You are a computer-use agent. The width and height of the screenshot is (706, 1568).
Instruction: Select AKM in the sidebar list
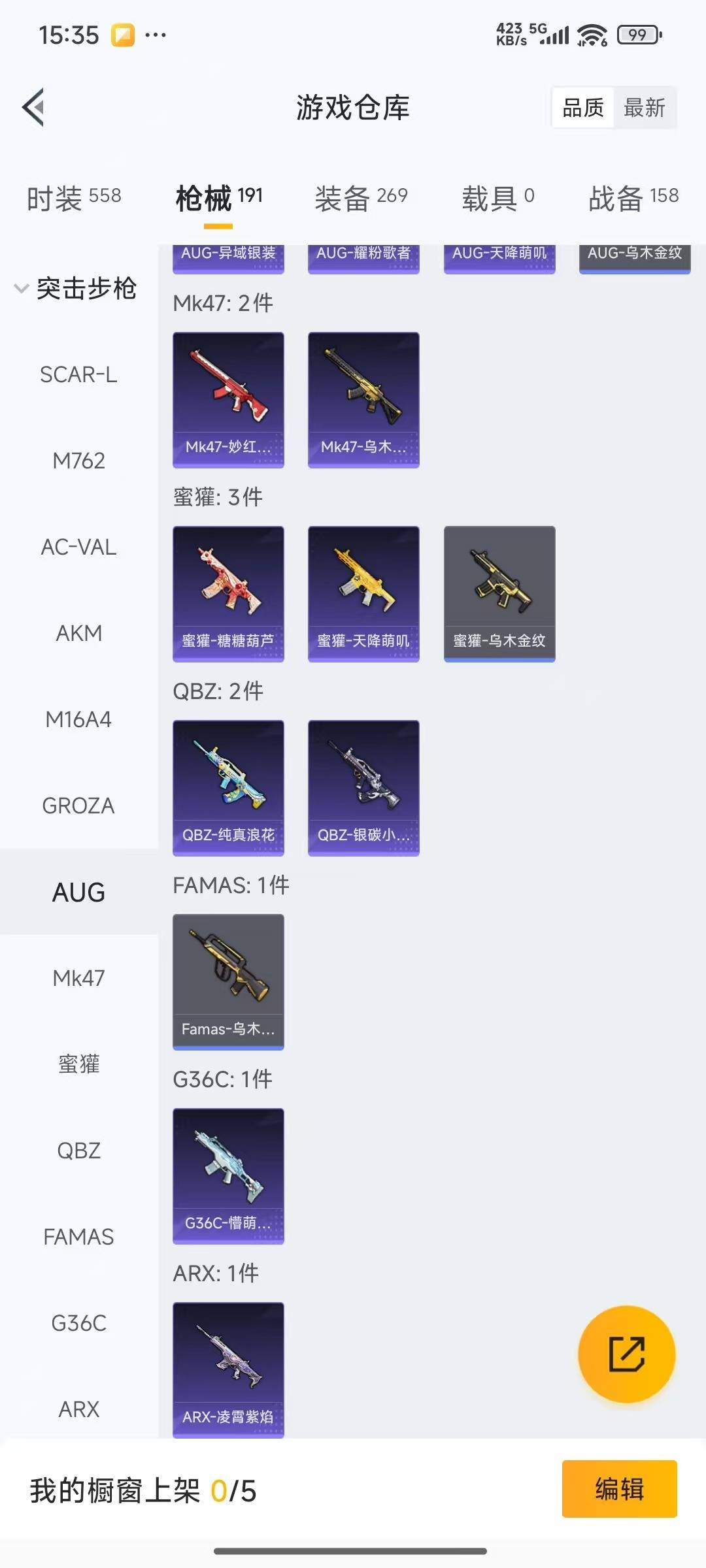click(79, 633)
